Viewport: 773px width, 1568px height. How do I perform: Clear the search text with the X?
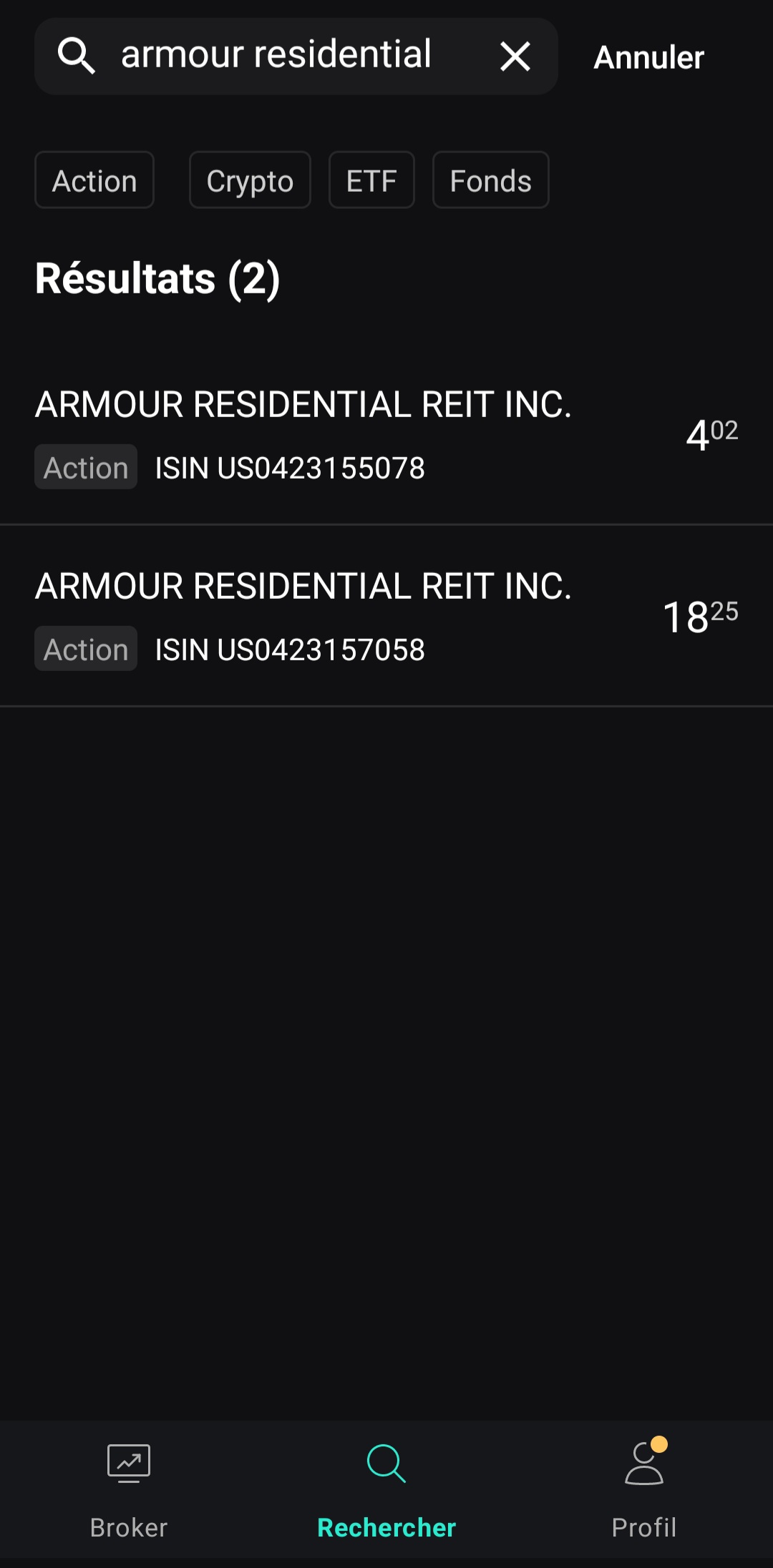(x=515, y=57)
